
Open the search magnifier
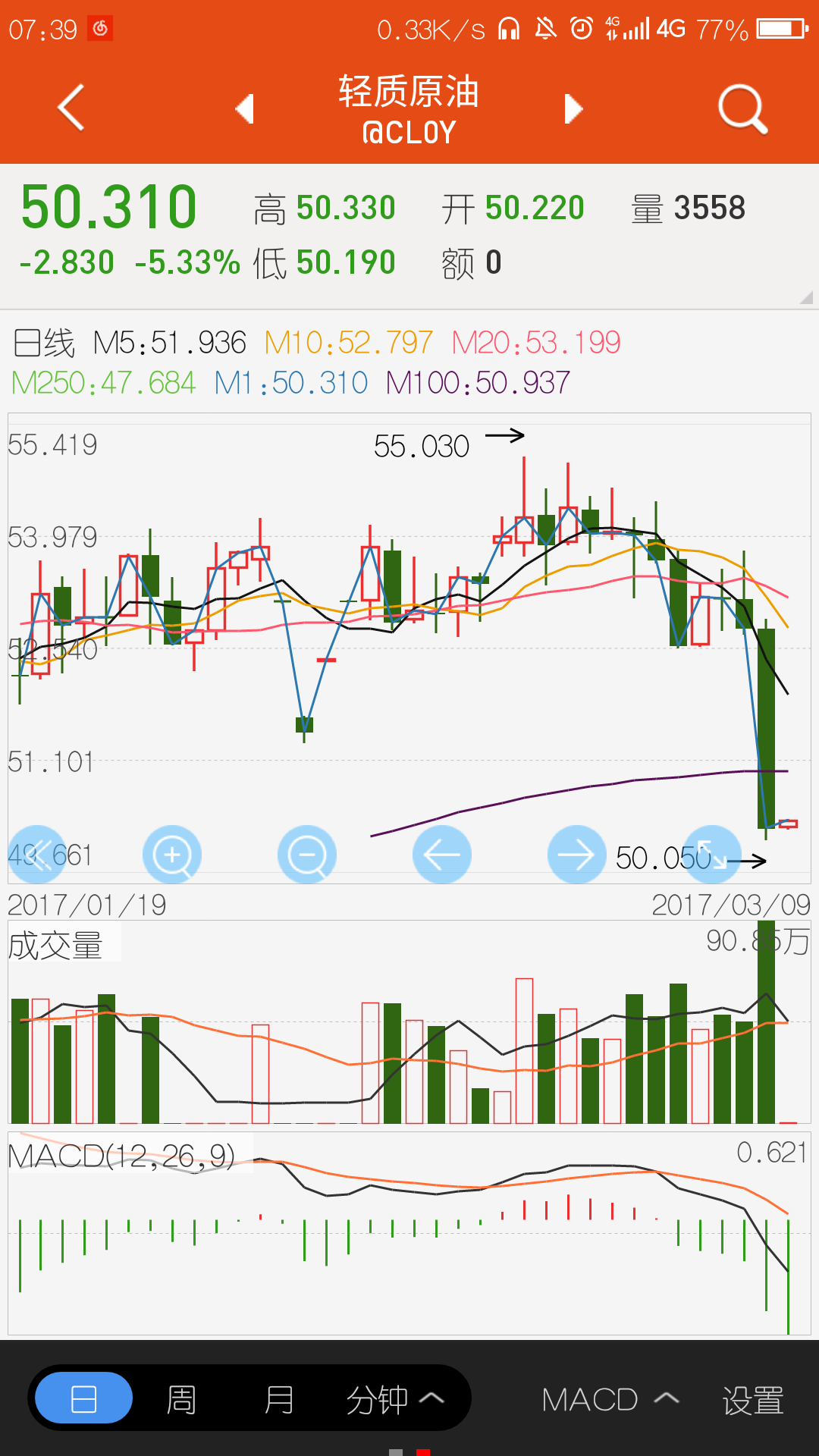pos(742,109)
